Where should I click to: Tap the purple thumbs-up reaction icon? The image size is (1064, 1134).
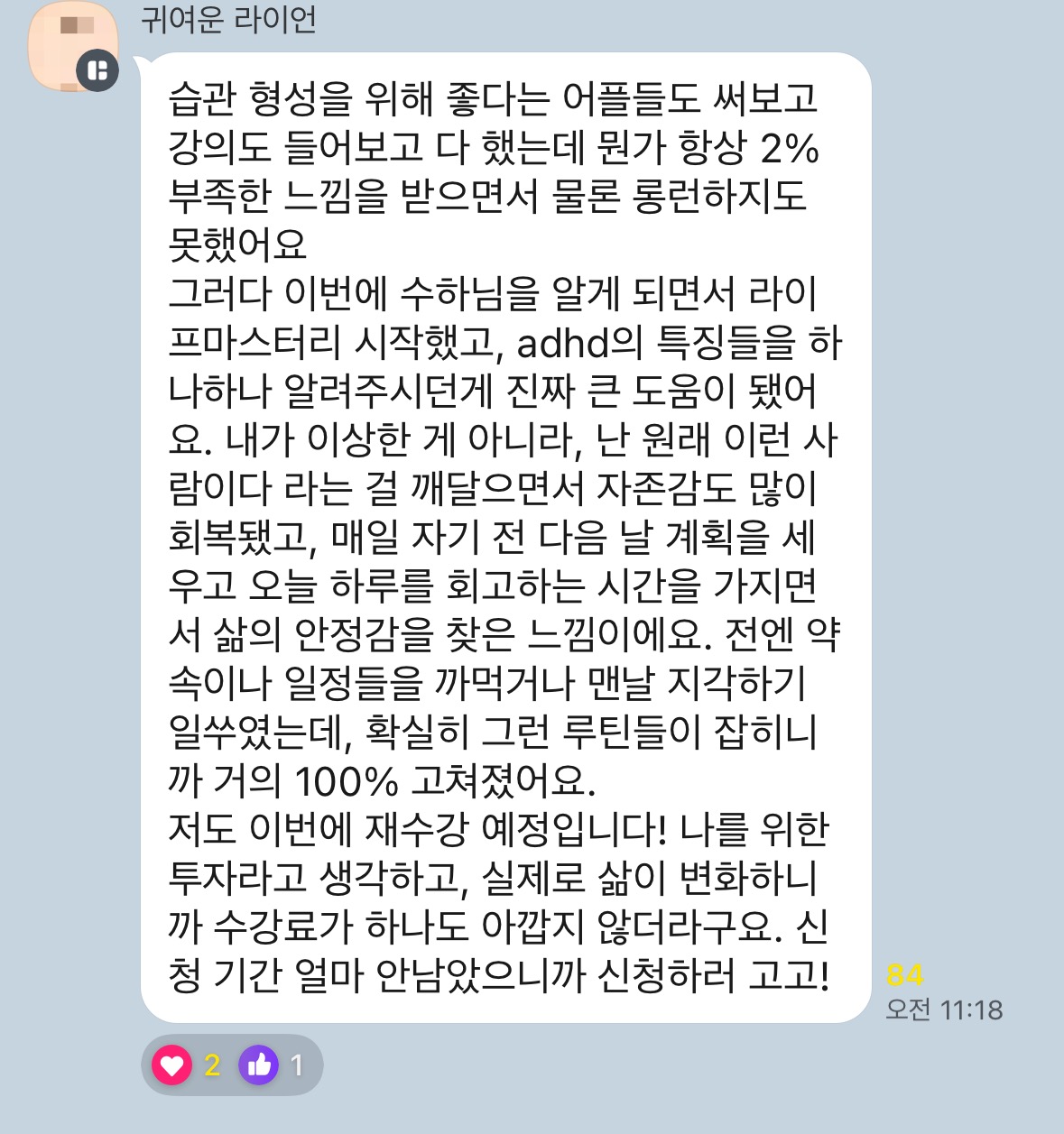(x=259, y=1066)
